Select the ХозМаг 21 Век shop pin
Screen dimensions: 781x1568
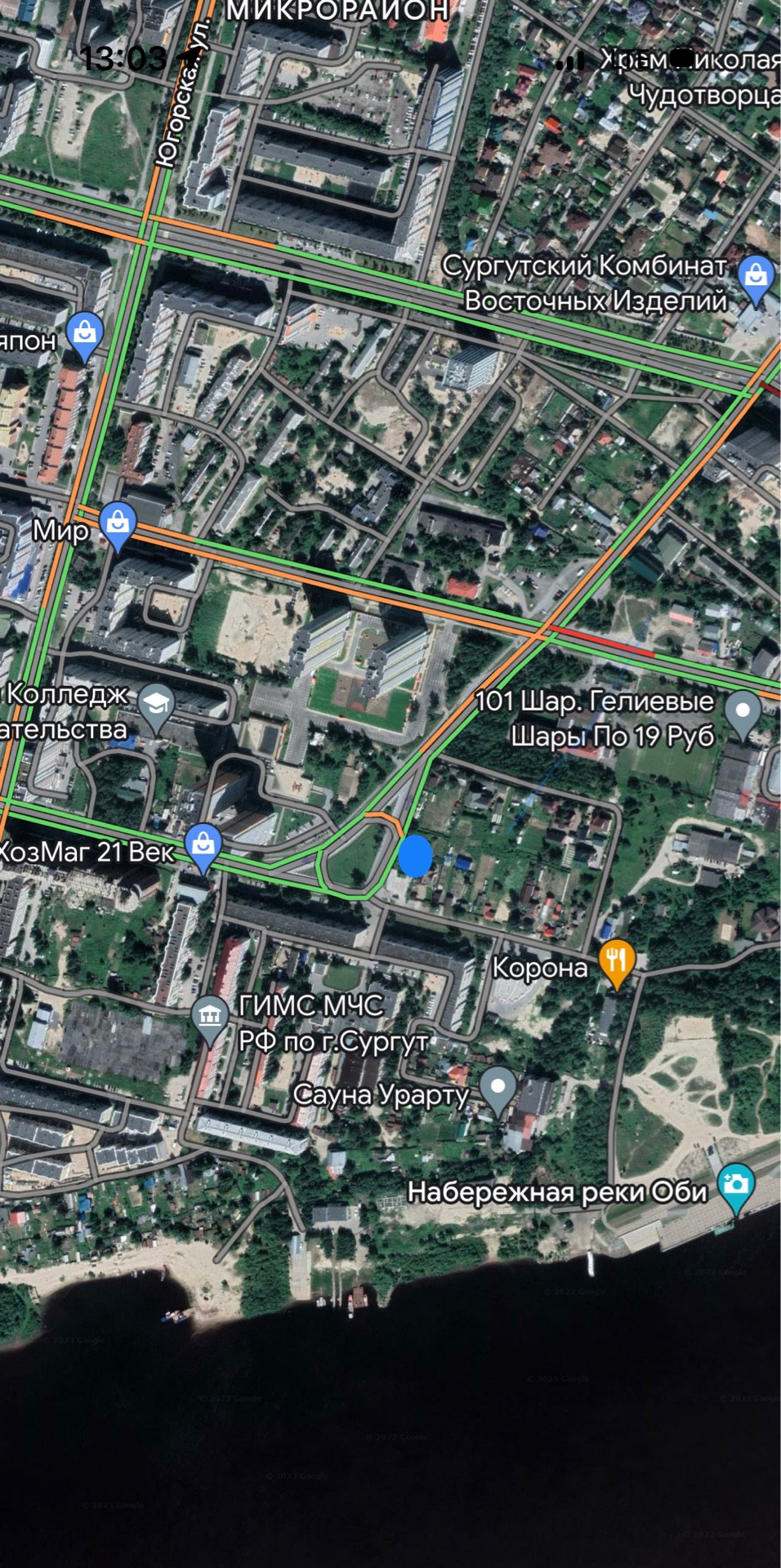tap(203, 848)
